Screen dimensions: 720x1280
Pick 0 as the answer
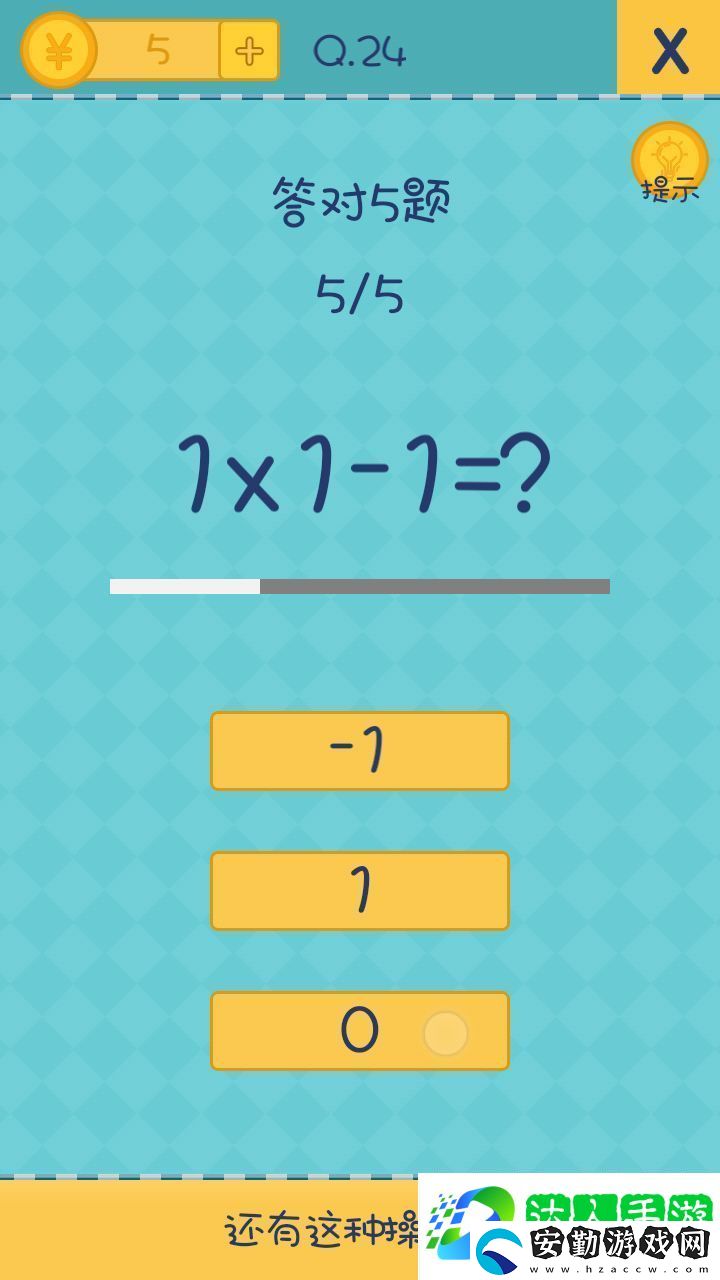360,1031
